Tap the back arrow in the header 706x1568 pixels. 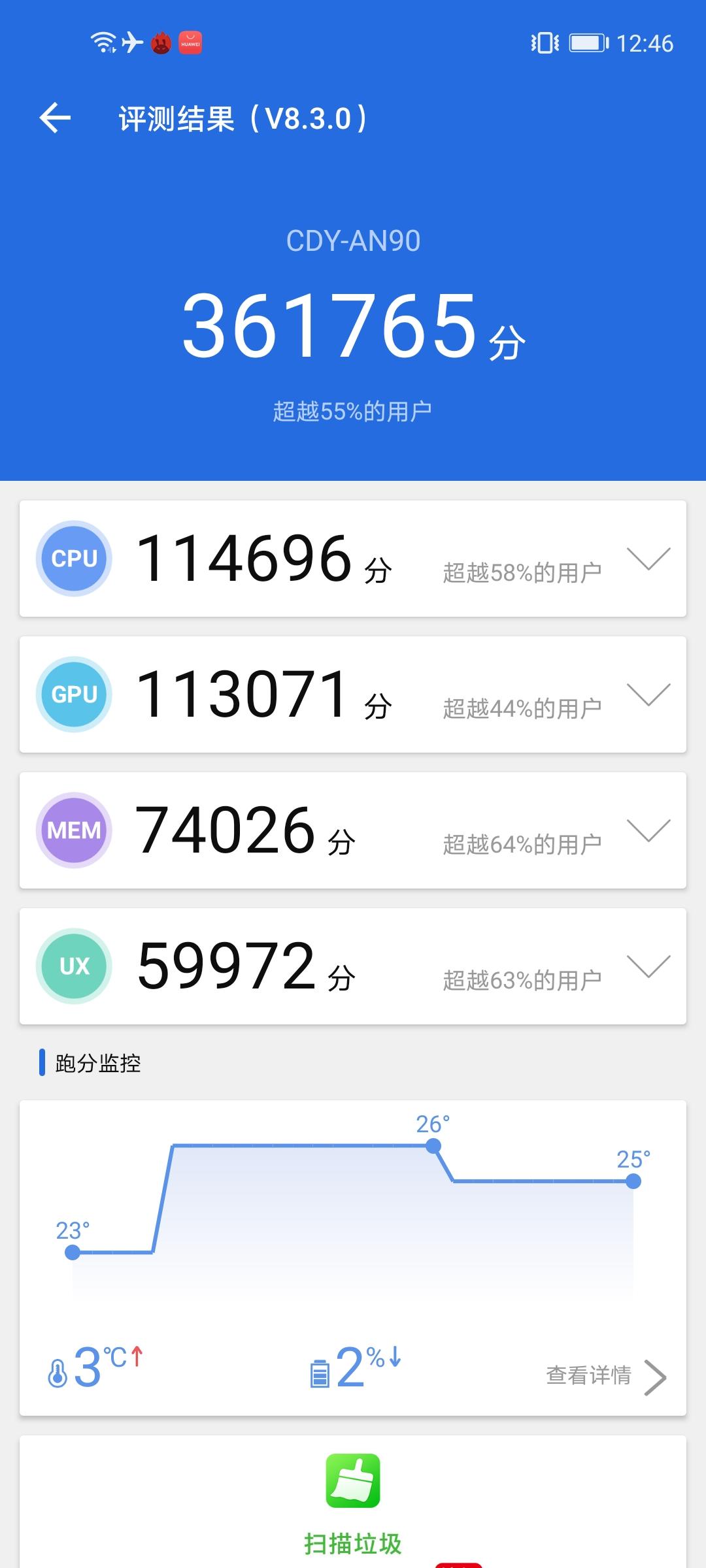(55, 118)
